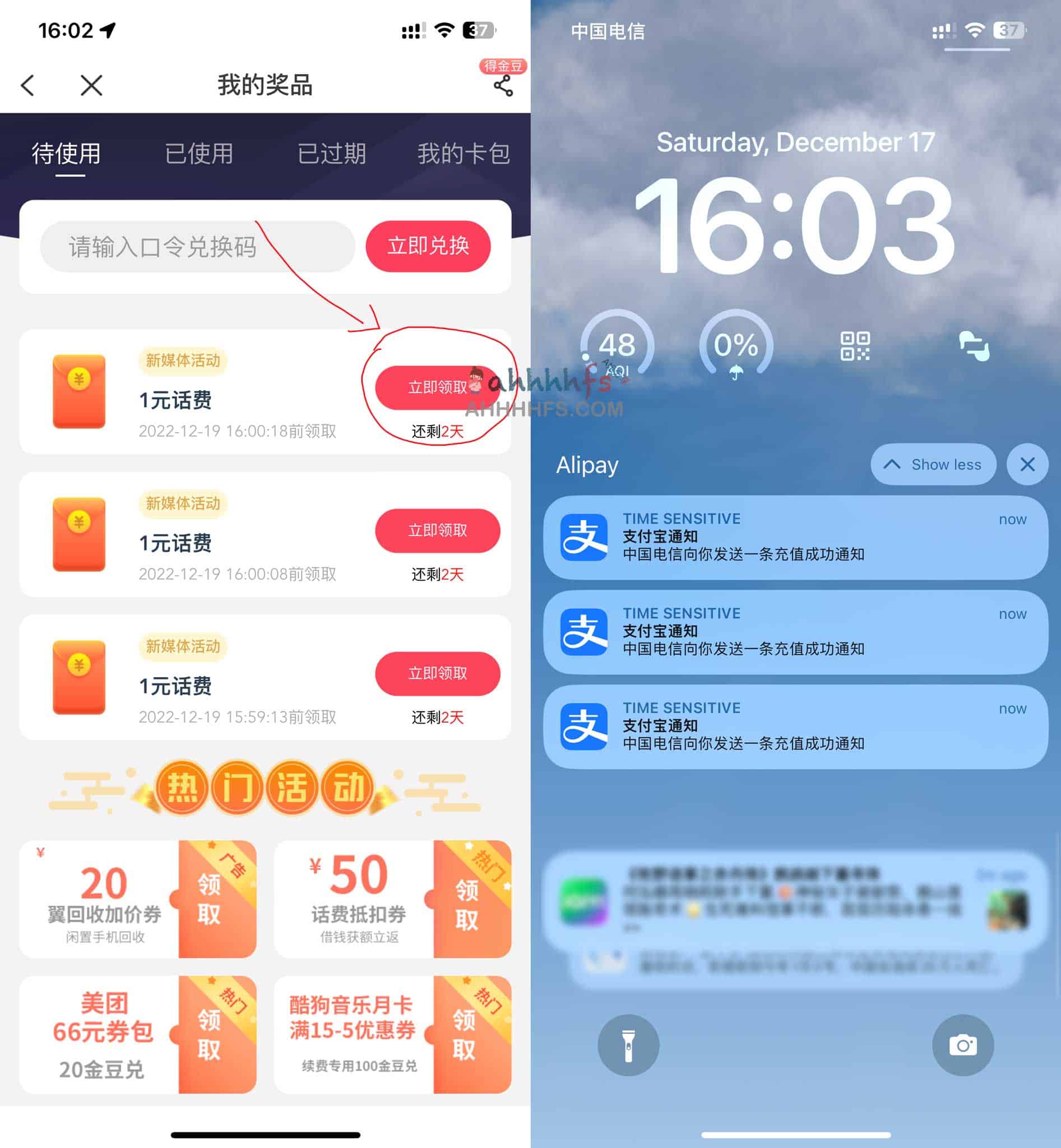Viewport: 1061px width, 1148px height.
Task: Dismiss the Alipay notification group
Action: (1027, 464)
